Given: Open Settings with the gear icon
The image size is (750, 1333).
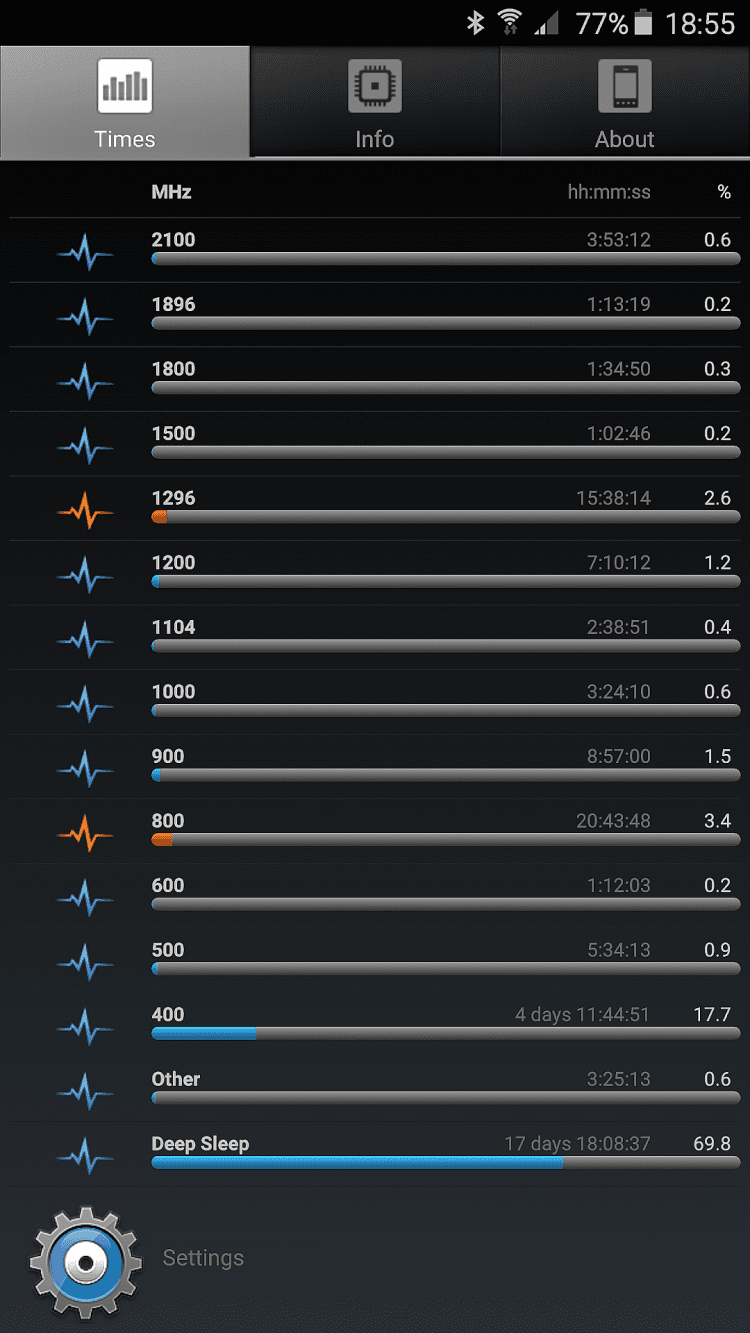Looking at the screenshot, I should (x=86, y=1260).
